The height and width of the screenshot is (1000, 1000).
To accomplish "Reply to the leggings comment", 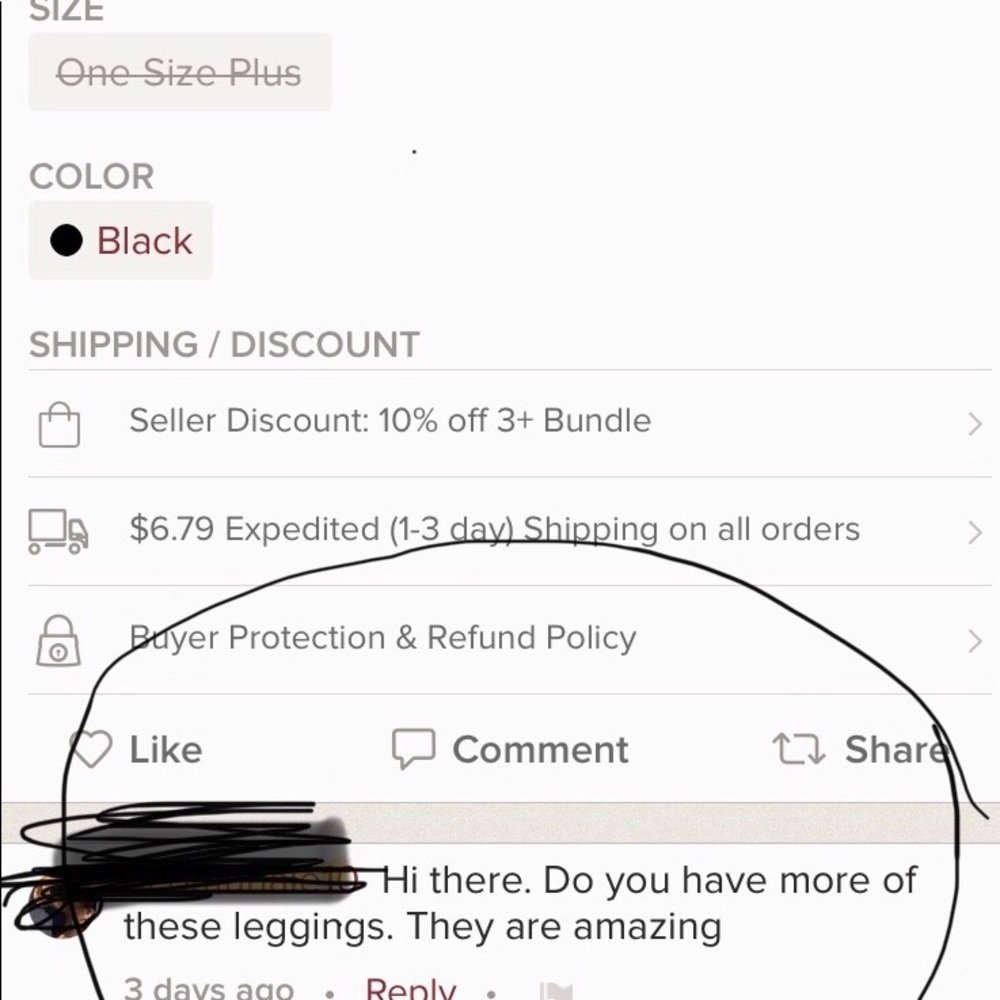I will [410, 989].
